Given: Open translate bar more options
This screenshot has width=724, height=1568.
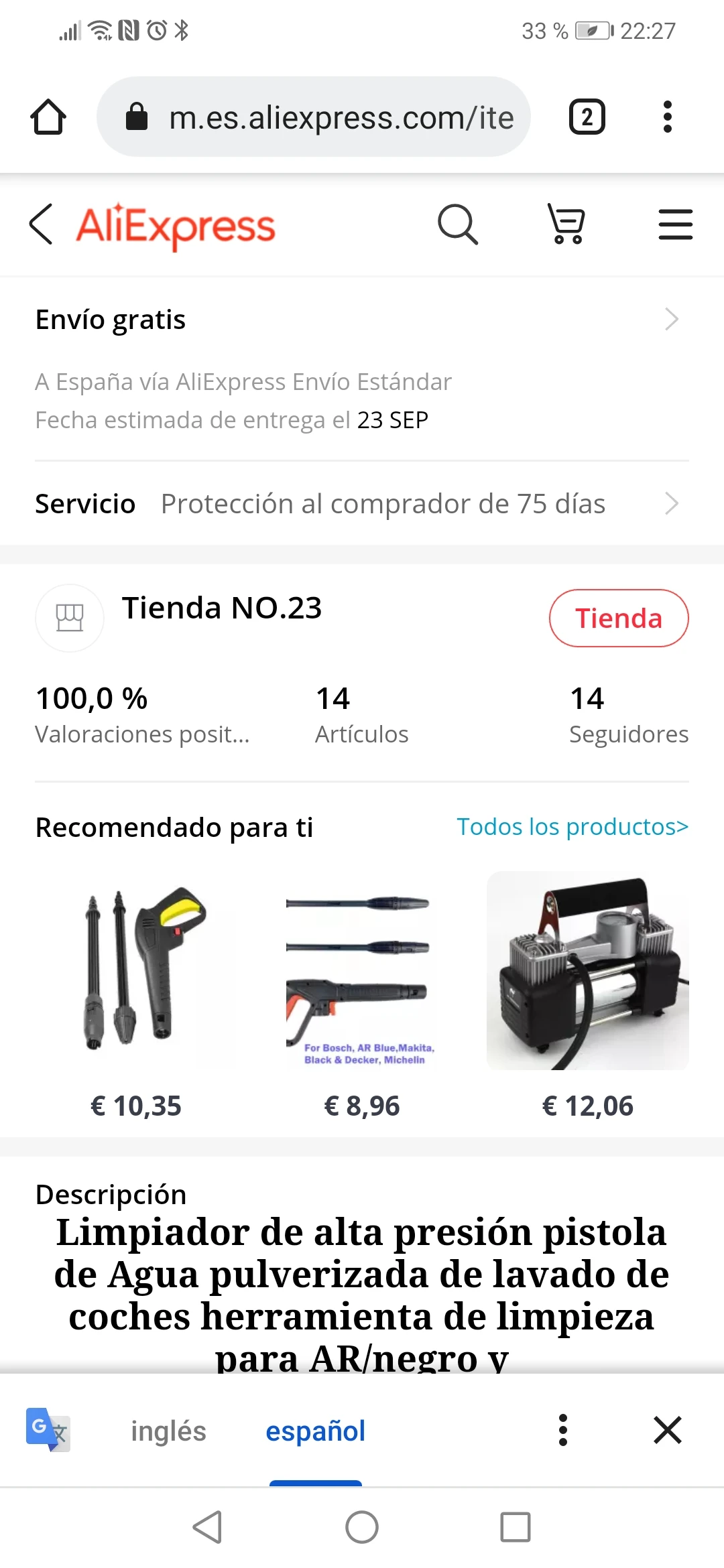Looking at the screenshot, I should (x=563, y=1430).
